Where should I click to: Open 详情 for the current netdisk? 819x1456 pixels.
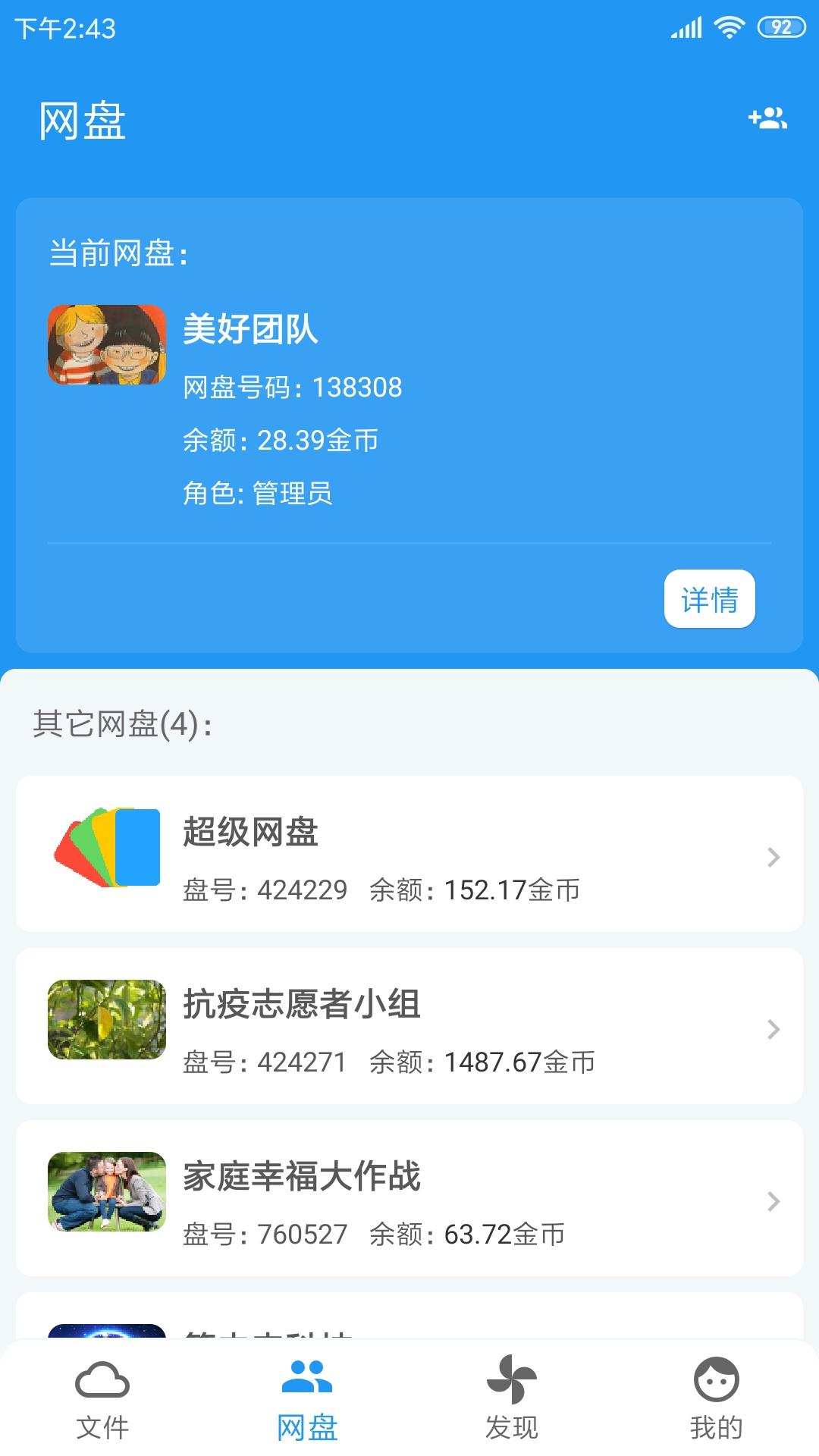pyautogui.click(x=709, y=599)
